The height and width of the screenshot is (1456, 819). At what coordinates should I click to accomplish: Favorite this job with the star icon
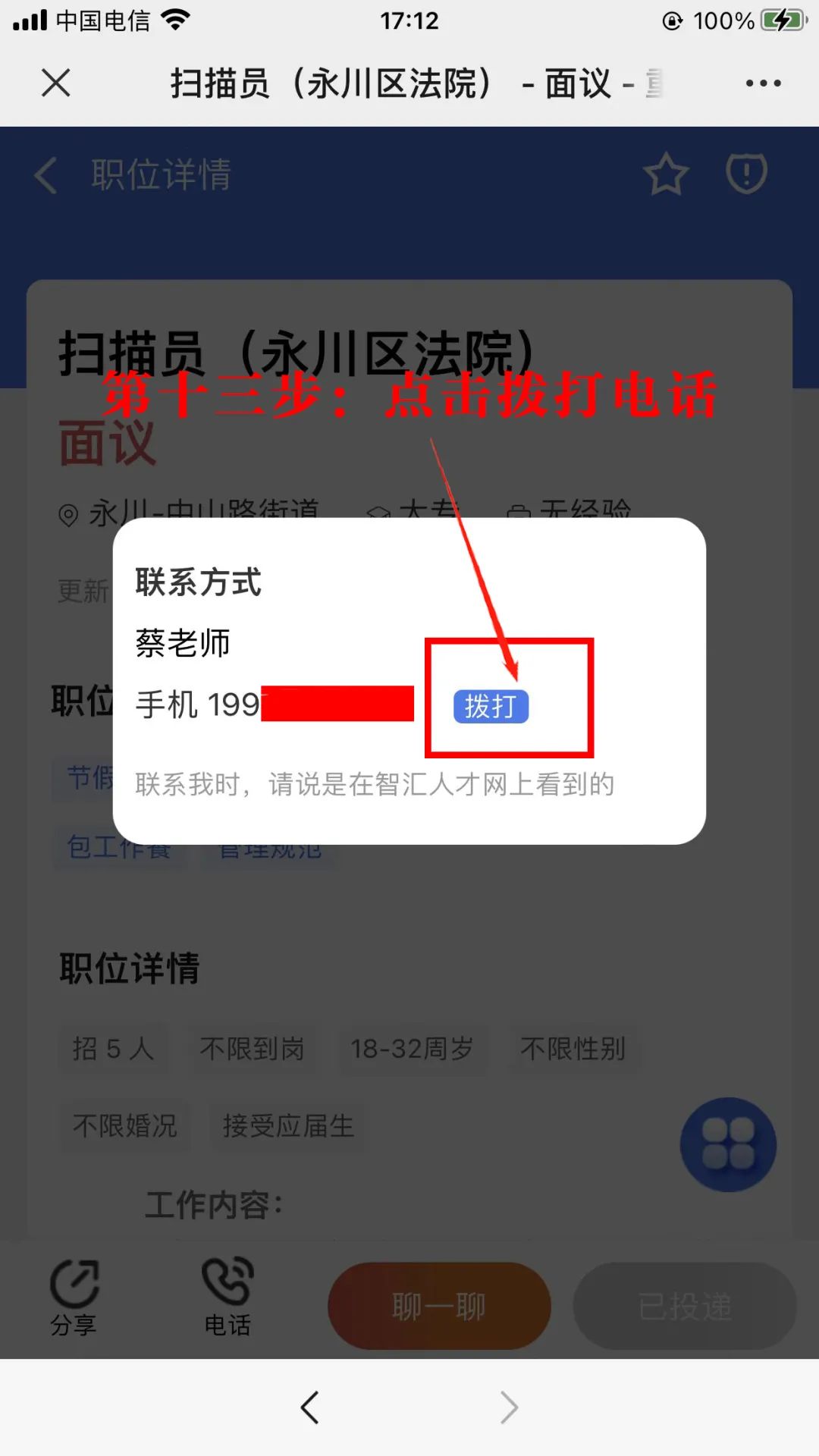(x=666, y=174)
